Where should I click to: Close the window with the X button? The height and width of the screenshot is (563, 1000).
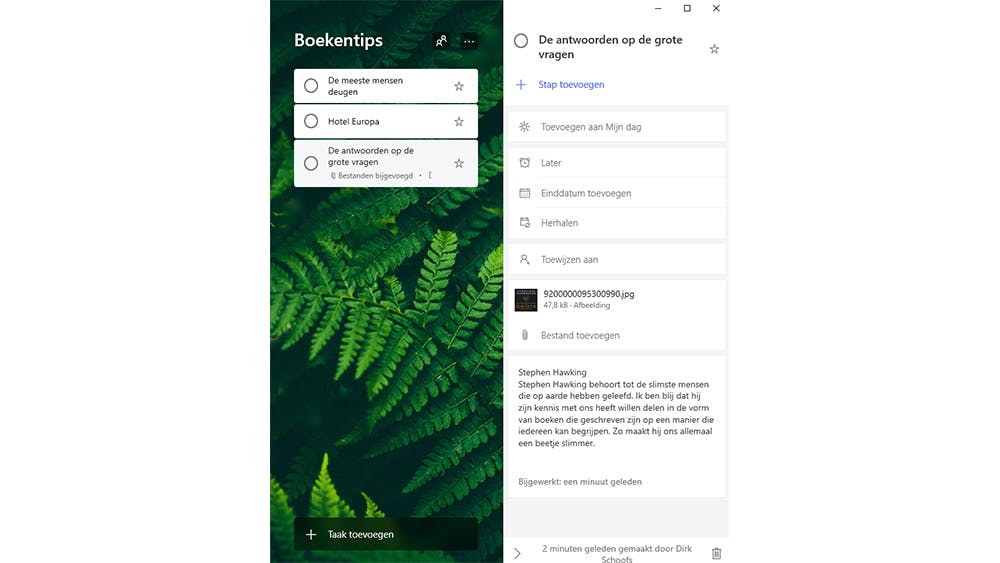[x=716, y=9]
